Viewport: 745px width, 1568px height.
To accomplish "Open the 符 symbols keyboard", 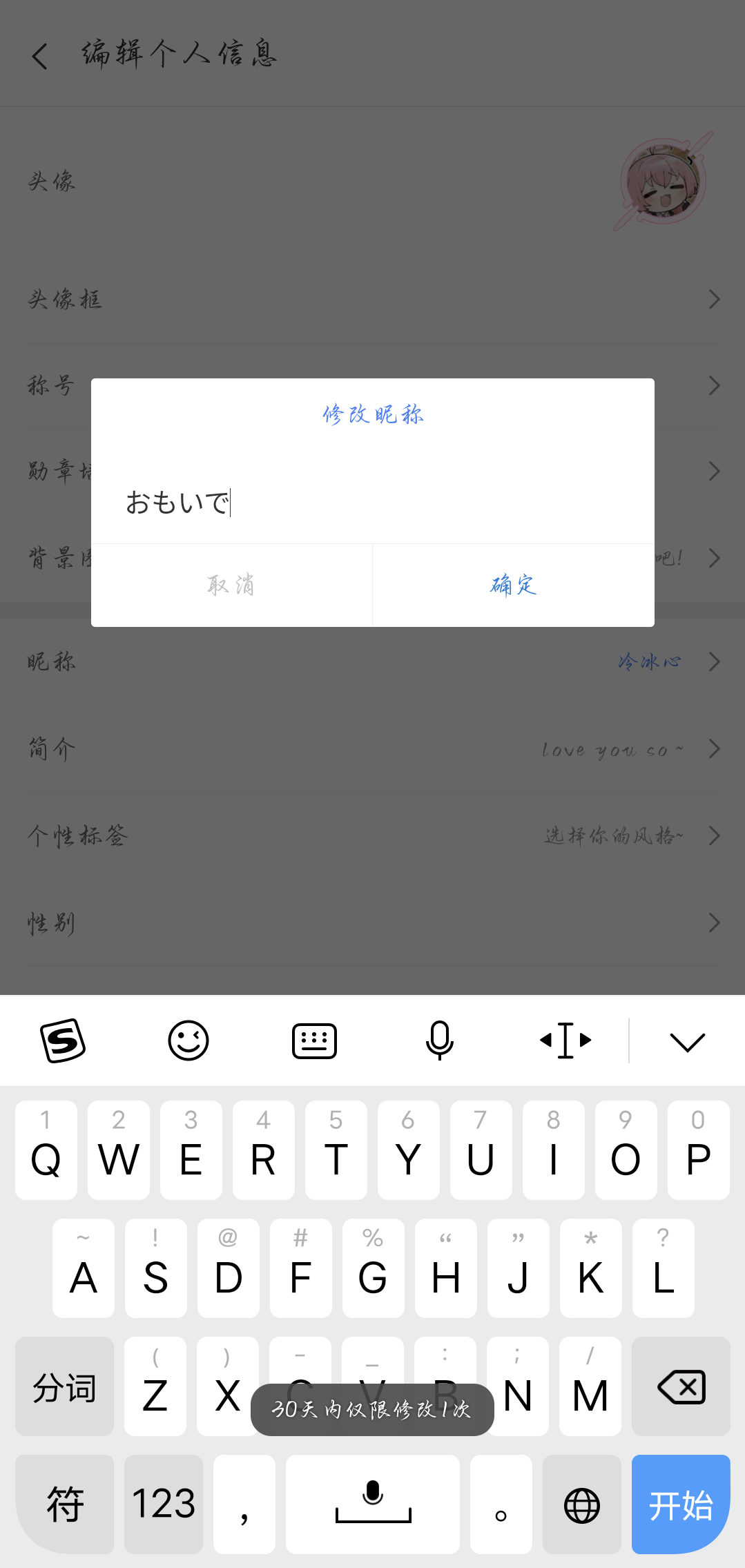I will [65, 1504].
